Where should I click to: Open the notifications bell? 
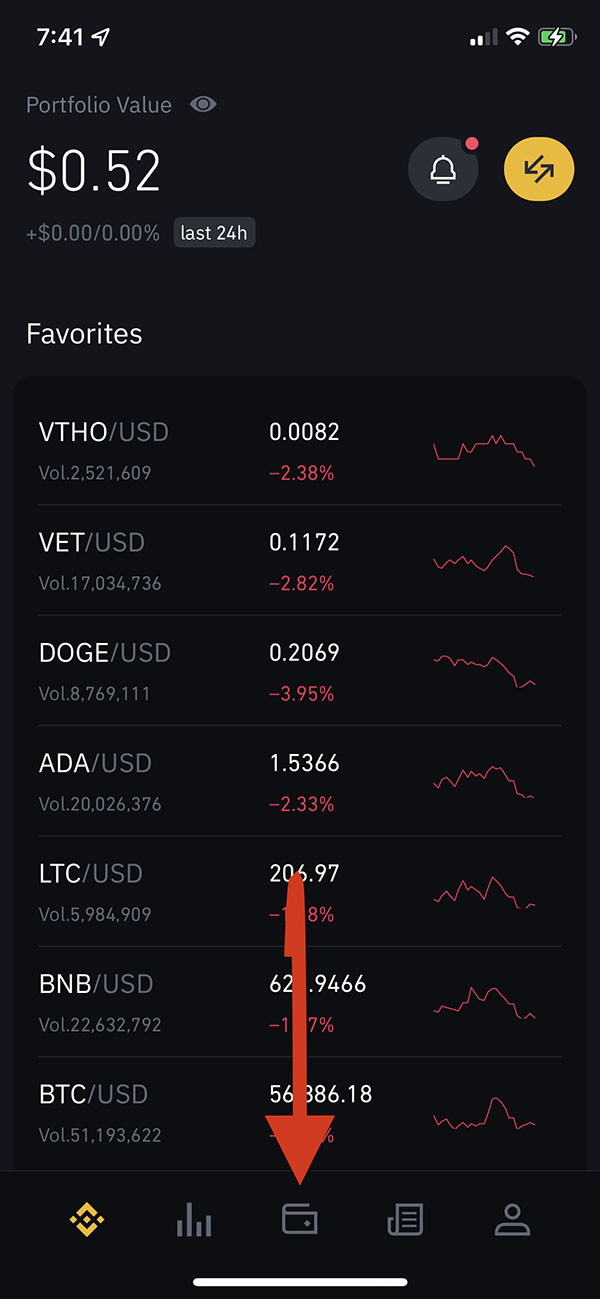pos(443,170)
